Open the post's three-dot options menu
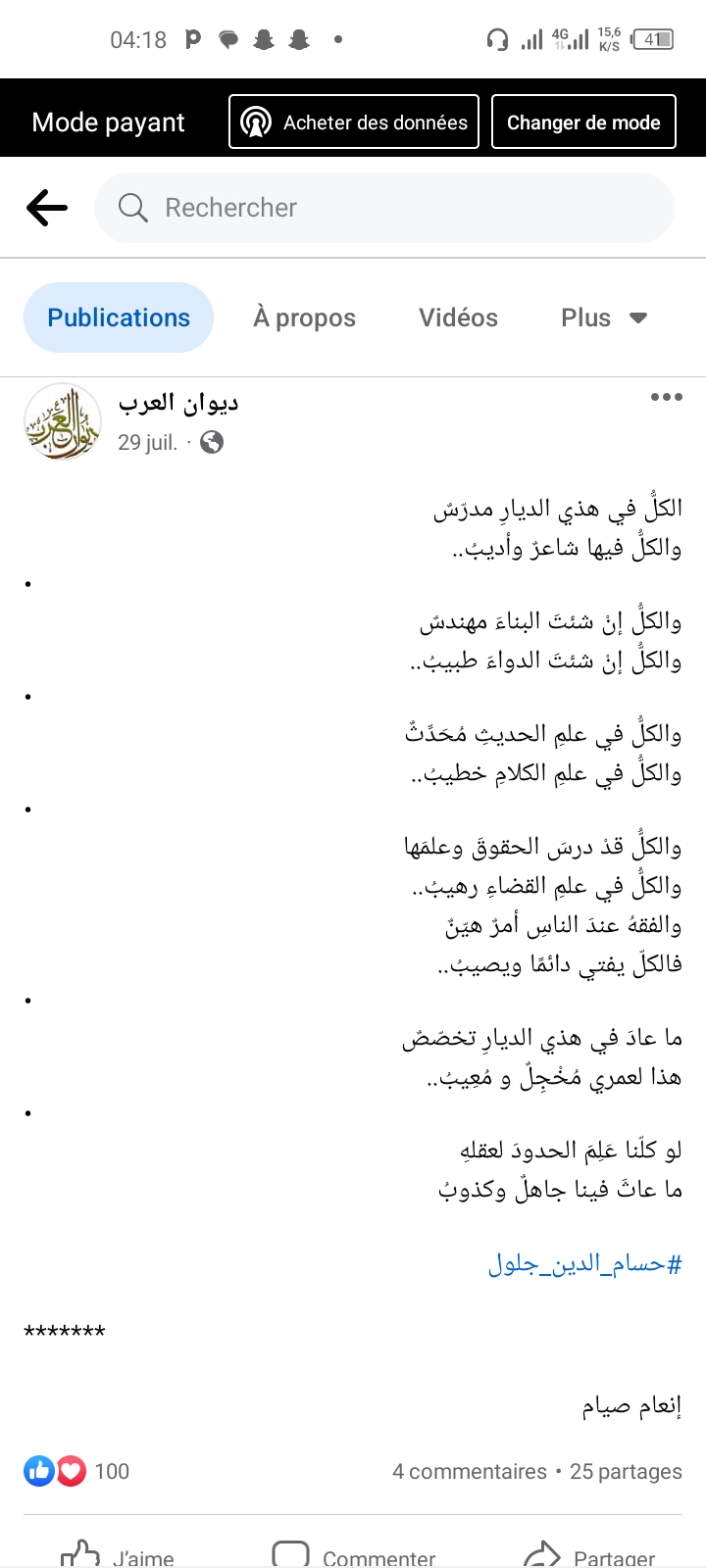This screenshot has height=1568, width=706. (666, 397)
